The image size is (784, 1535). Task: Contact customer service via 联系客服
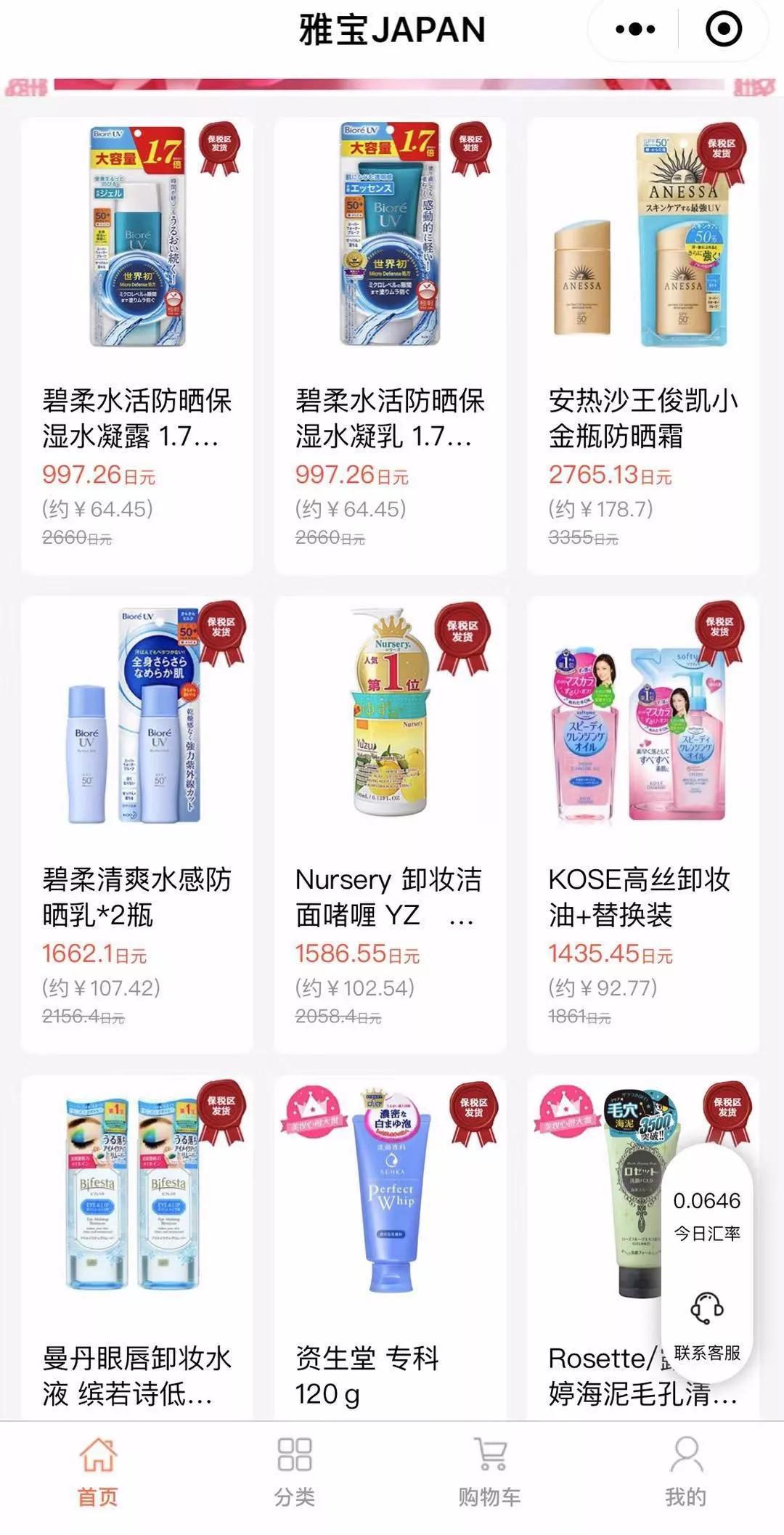[706, 1326]
